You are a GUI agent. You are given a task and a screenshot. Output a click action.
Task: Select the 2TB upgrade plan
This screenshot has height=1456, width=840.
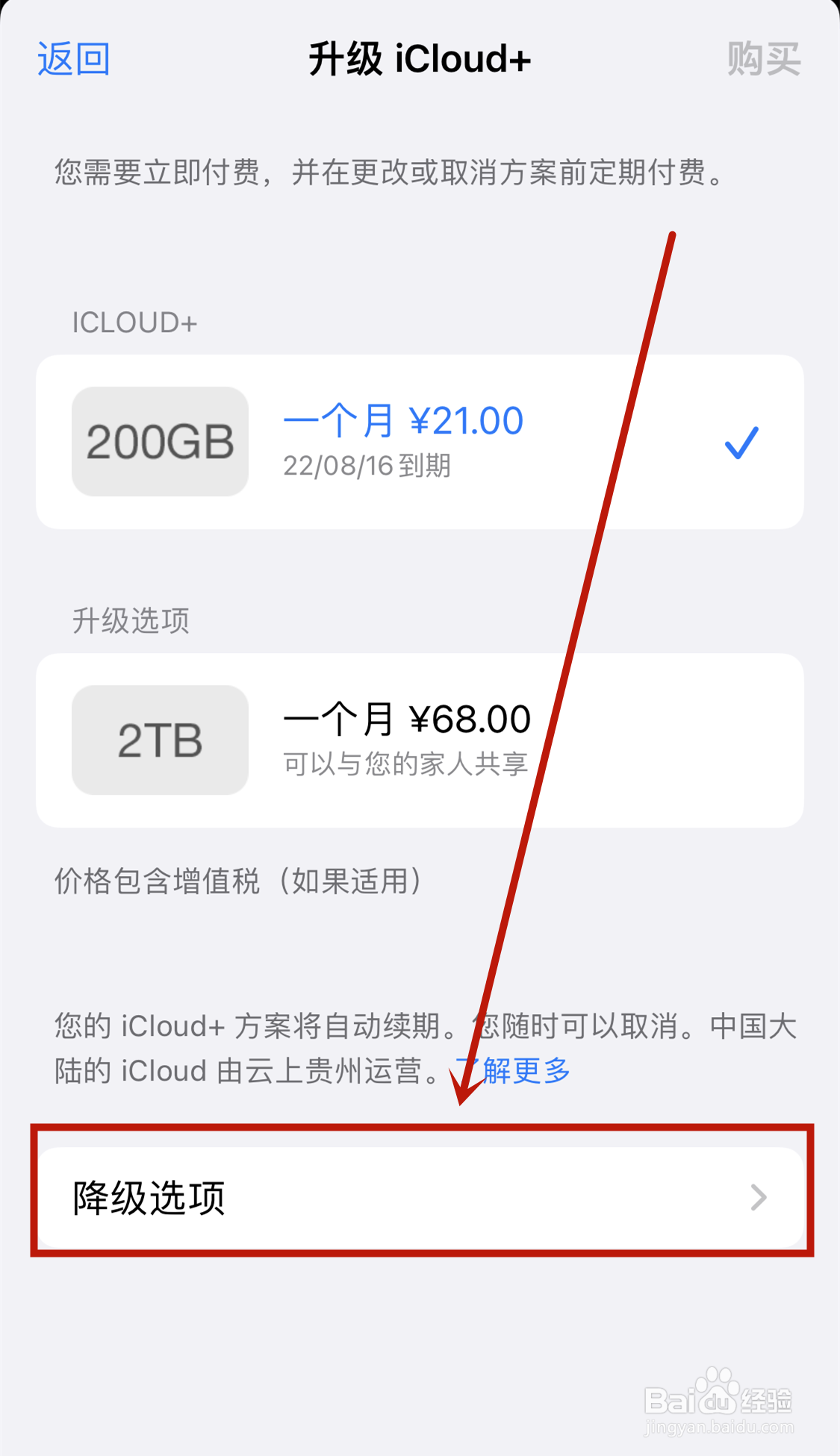[x=418, y=740]
